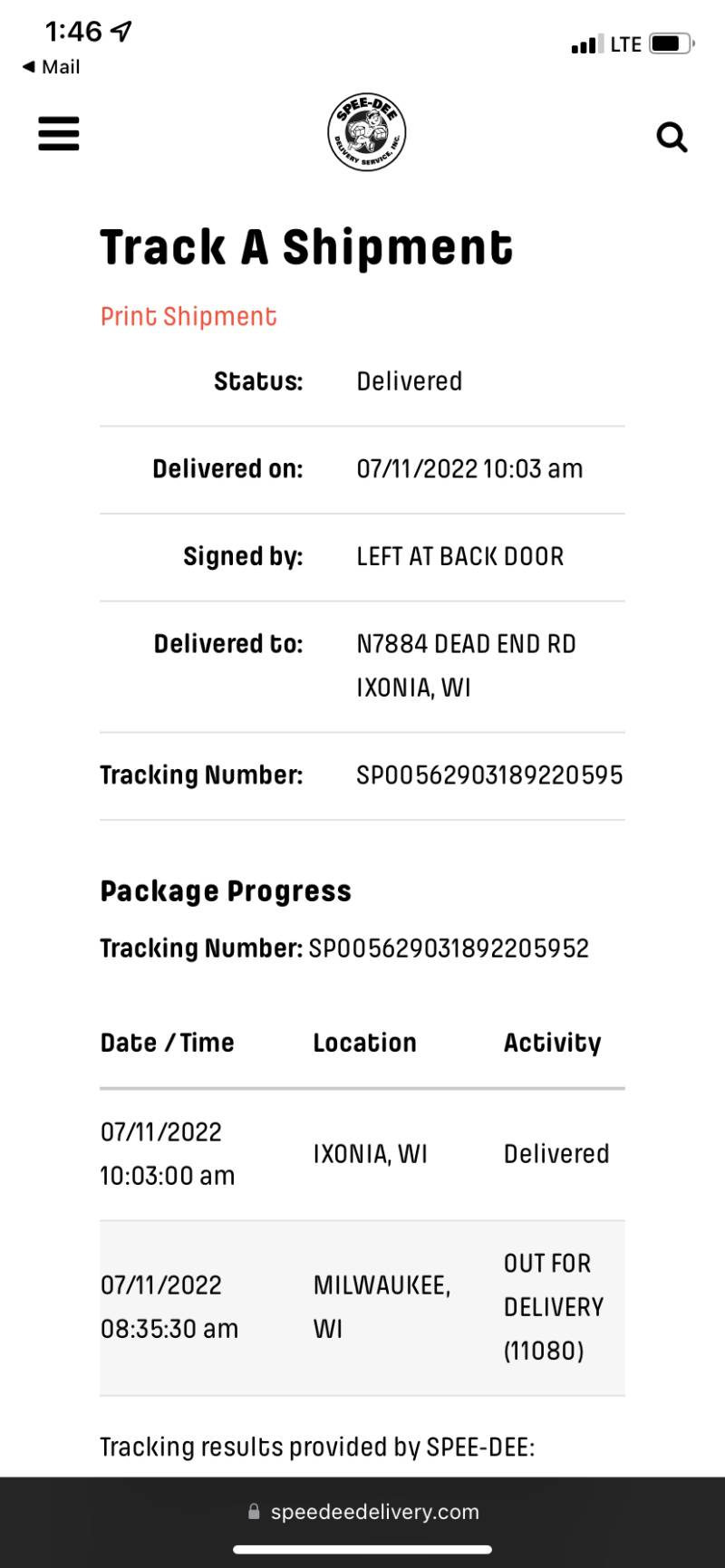Image resolution: width=725 pixels, height=1568 pixels.
Task: Open the search magnifier icon
Action: tap(672, 137)
